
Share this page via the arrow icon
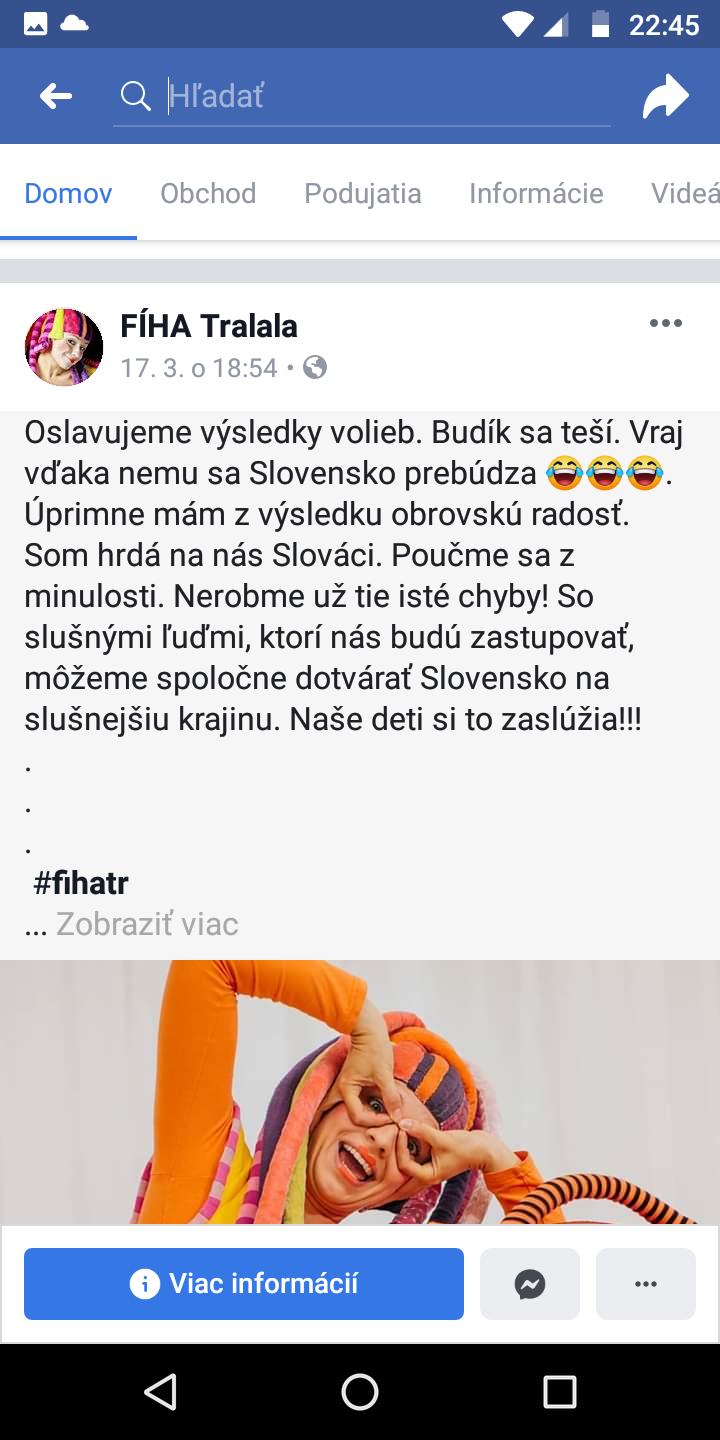pyautogui.click(x=666, y=96)
